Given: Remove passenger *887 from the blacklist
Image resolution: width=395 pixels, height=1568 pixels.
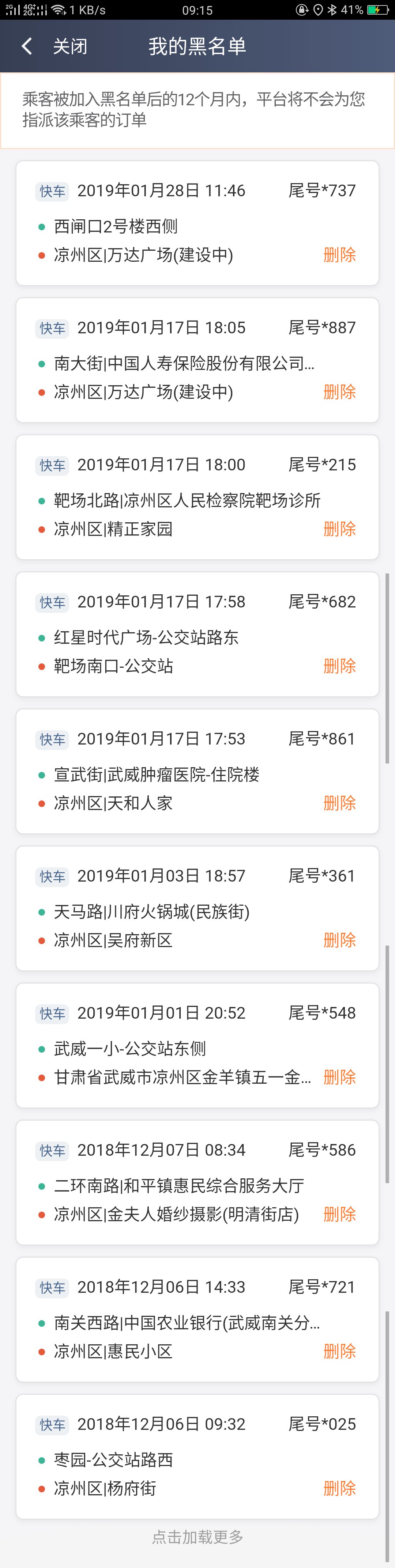Looking at the screenshot, I should click(339, 392).
